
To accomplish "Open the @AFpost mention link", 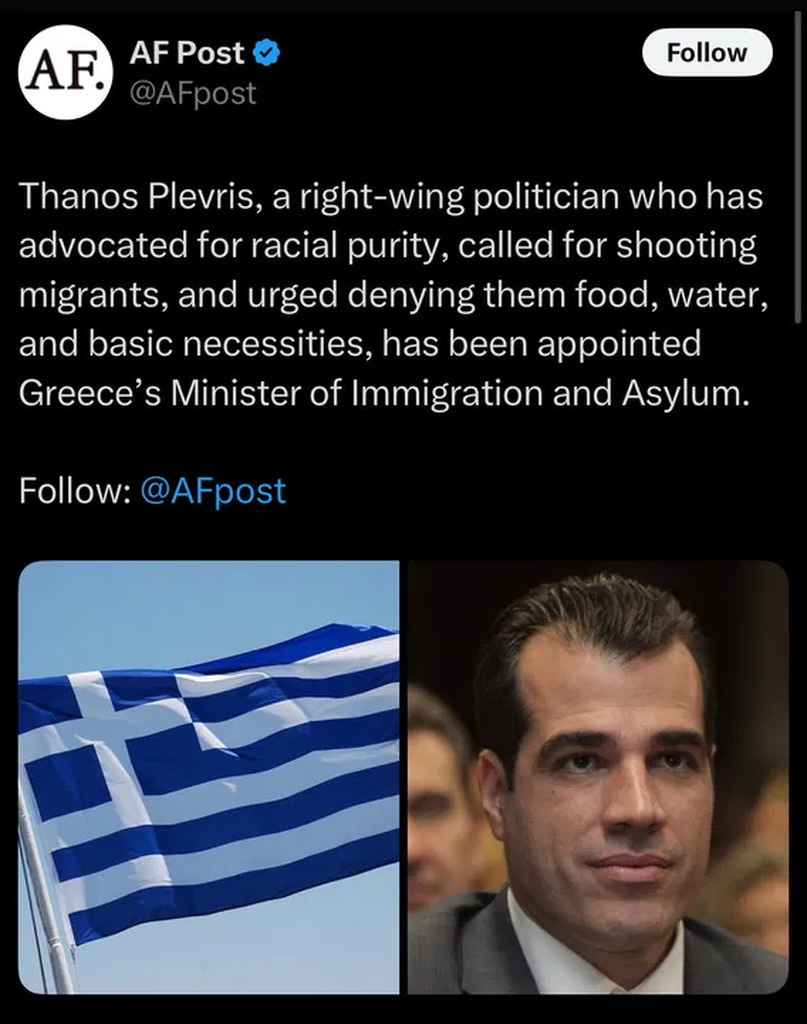I will pyautogui.click(x=212, y=491).
